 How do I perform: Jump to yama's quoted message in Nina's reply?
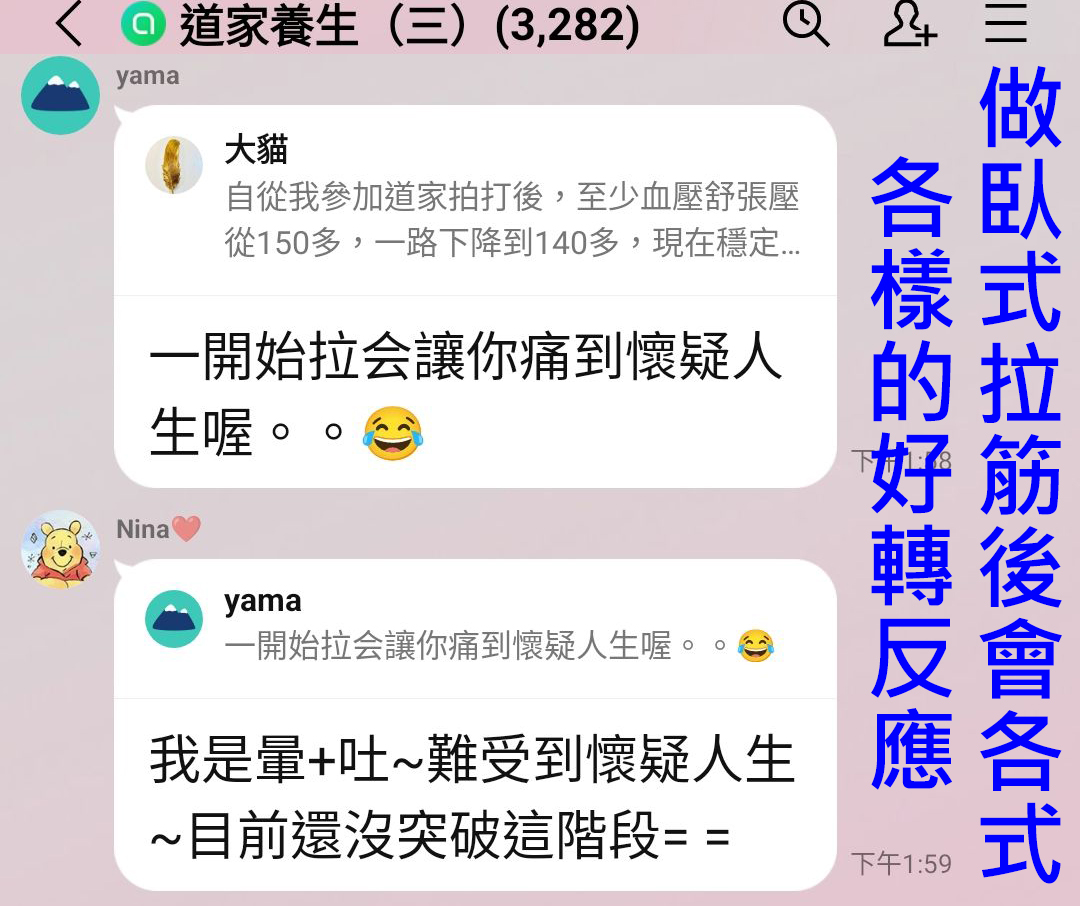click(x=475, y=625)
